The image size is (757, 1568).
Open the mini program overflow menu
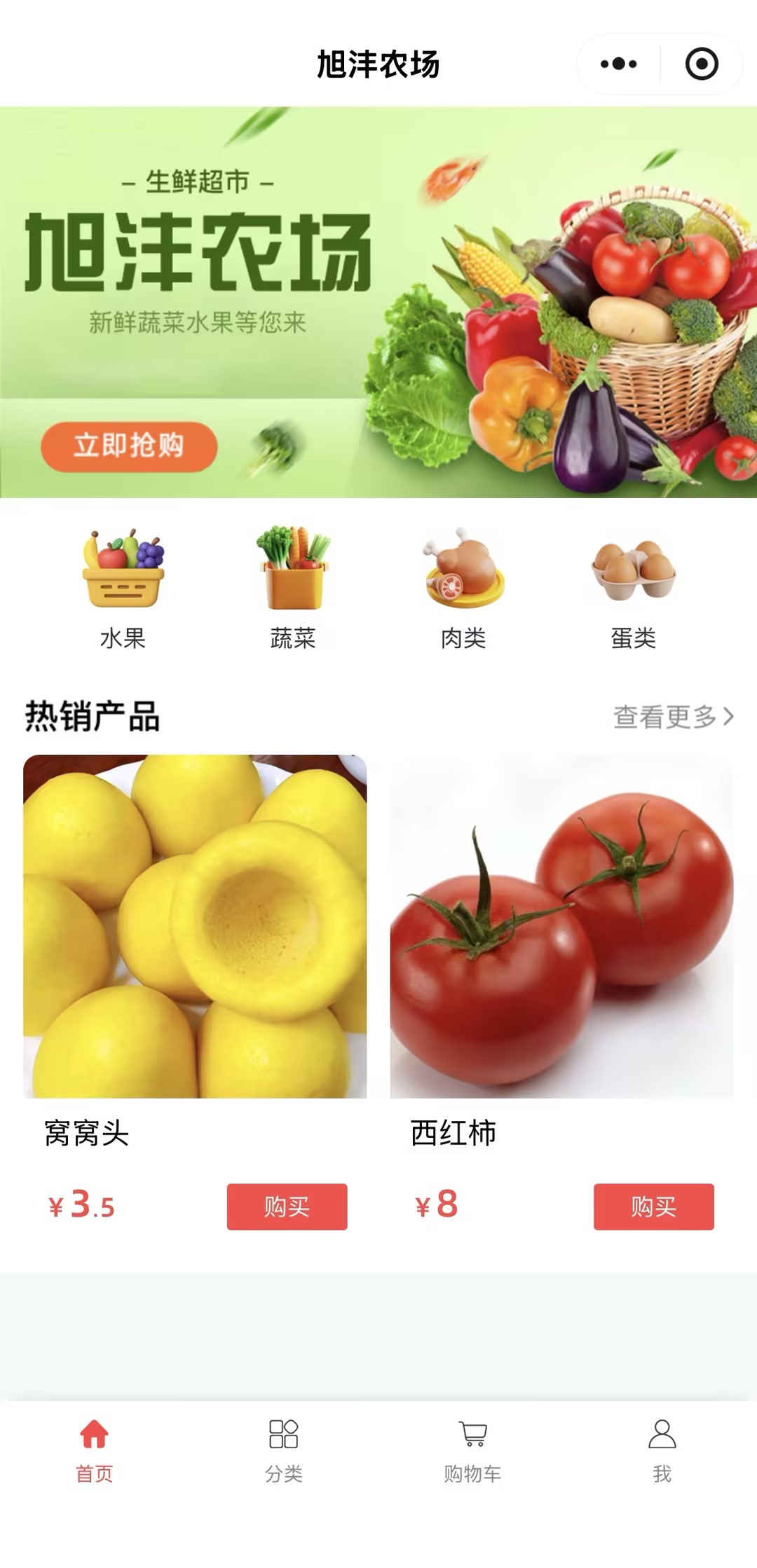click(x=618, y=64)
